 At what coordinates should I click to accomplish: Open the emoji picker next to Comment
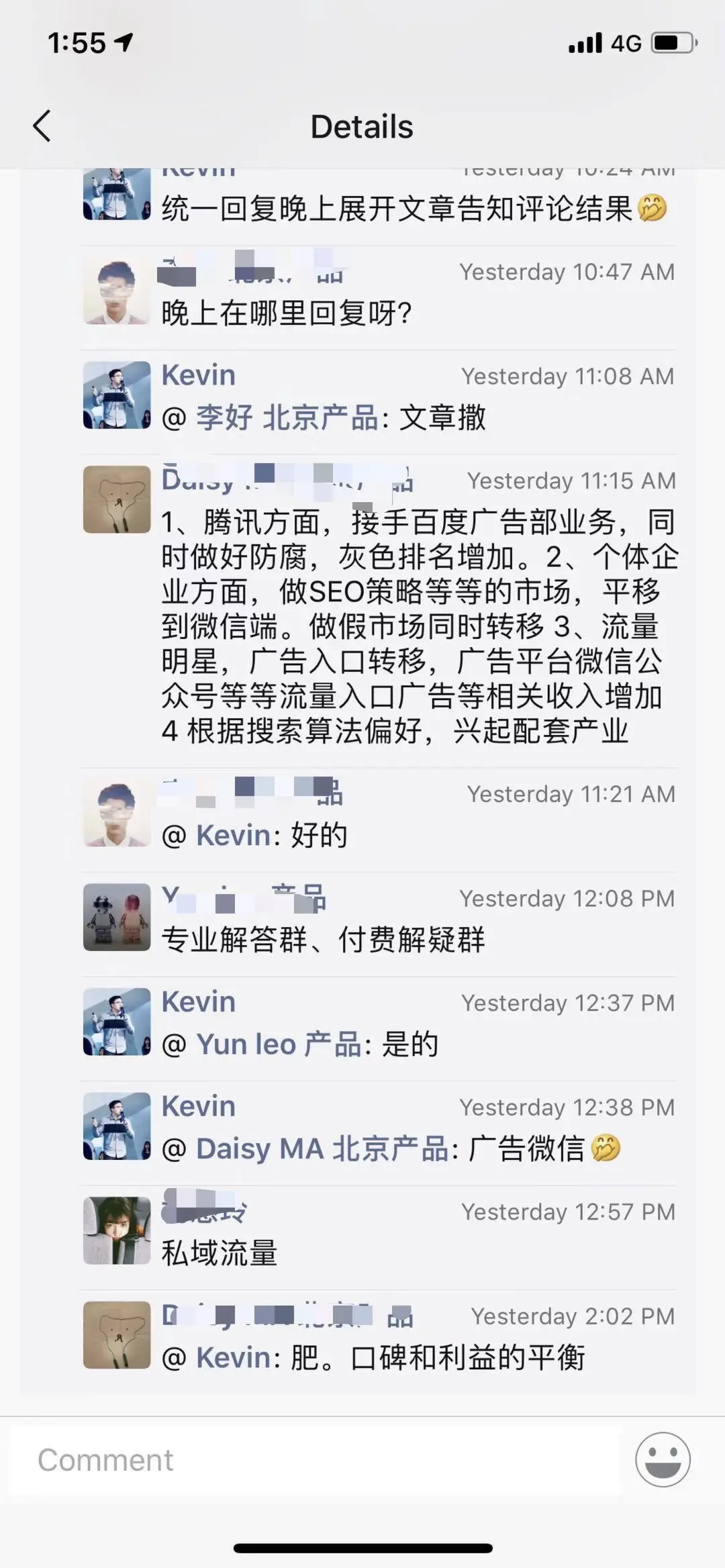(663, 1459)
